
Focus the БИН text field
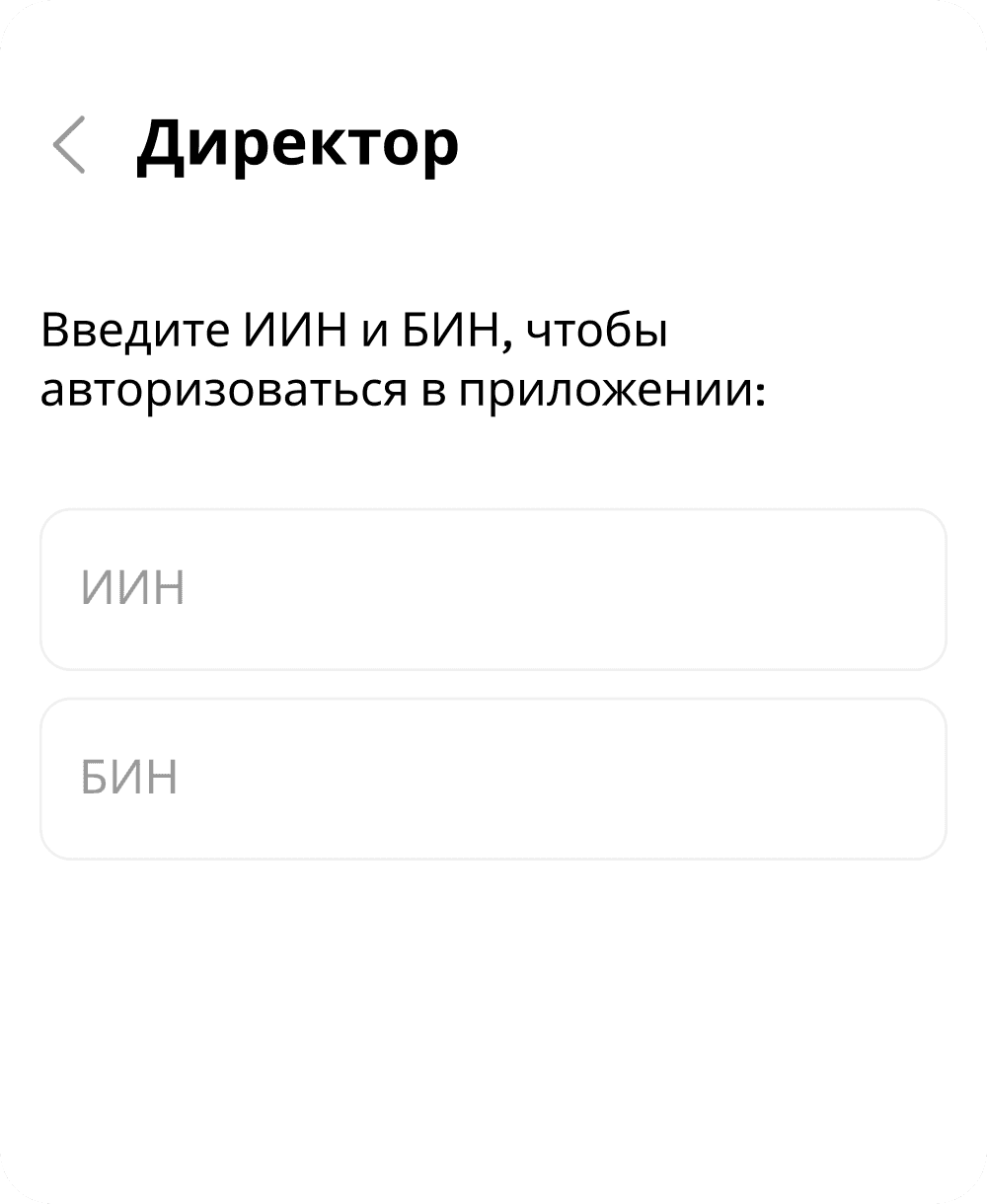[x=493, y=779]
